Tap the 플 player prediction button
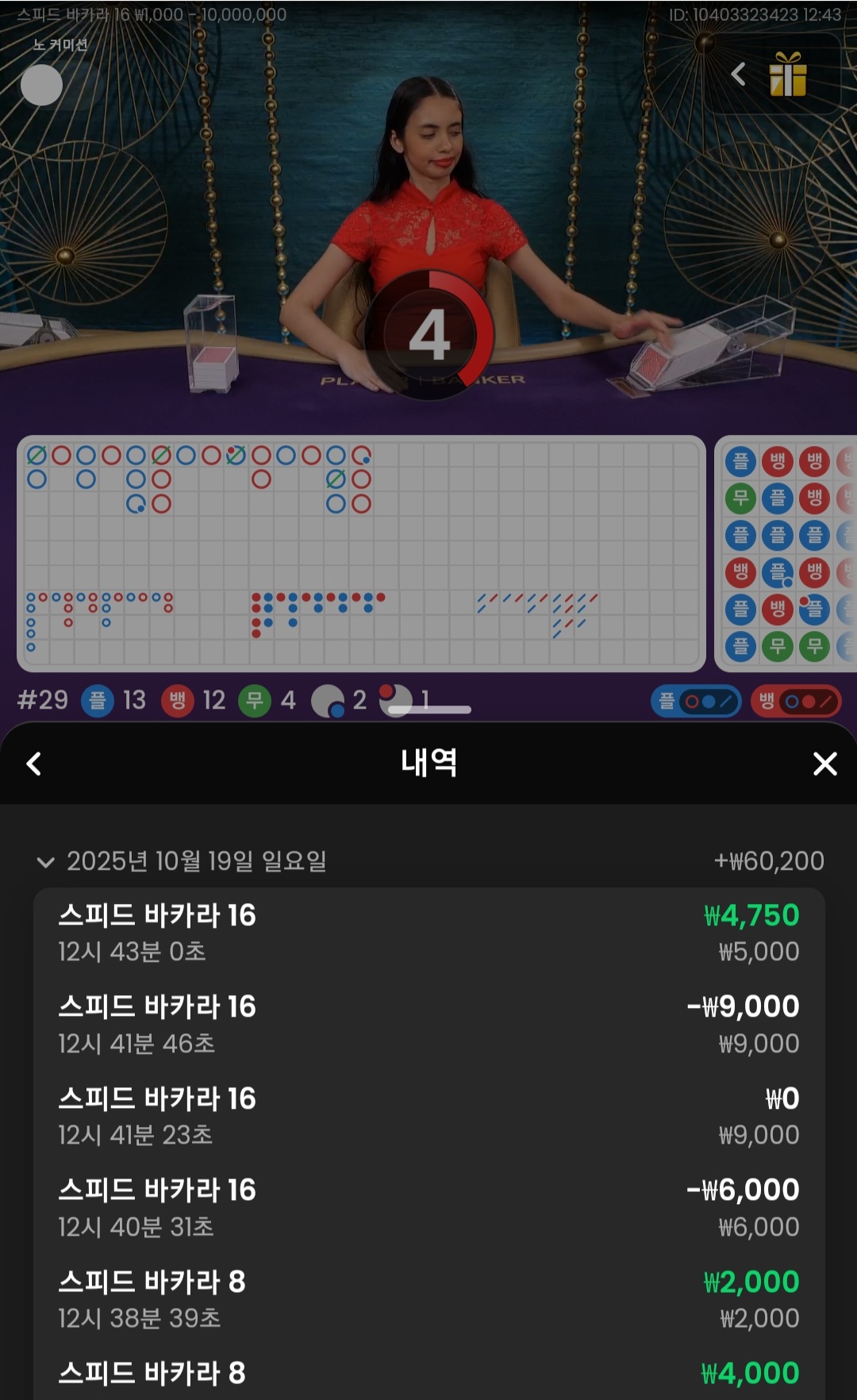This screenshot has width=857, height=1400. 696,701
